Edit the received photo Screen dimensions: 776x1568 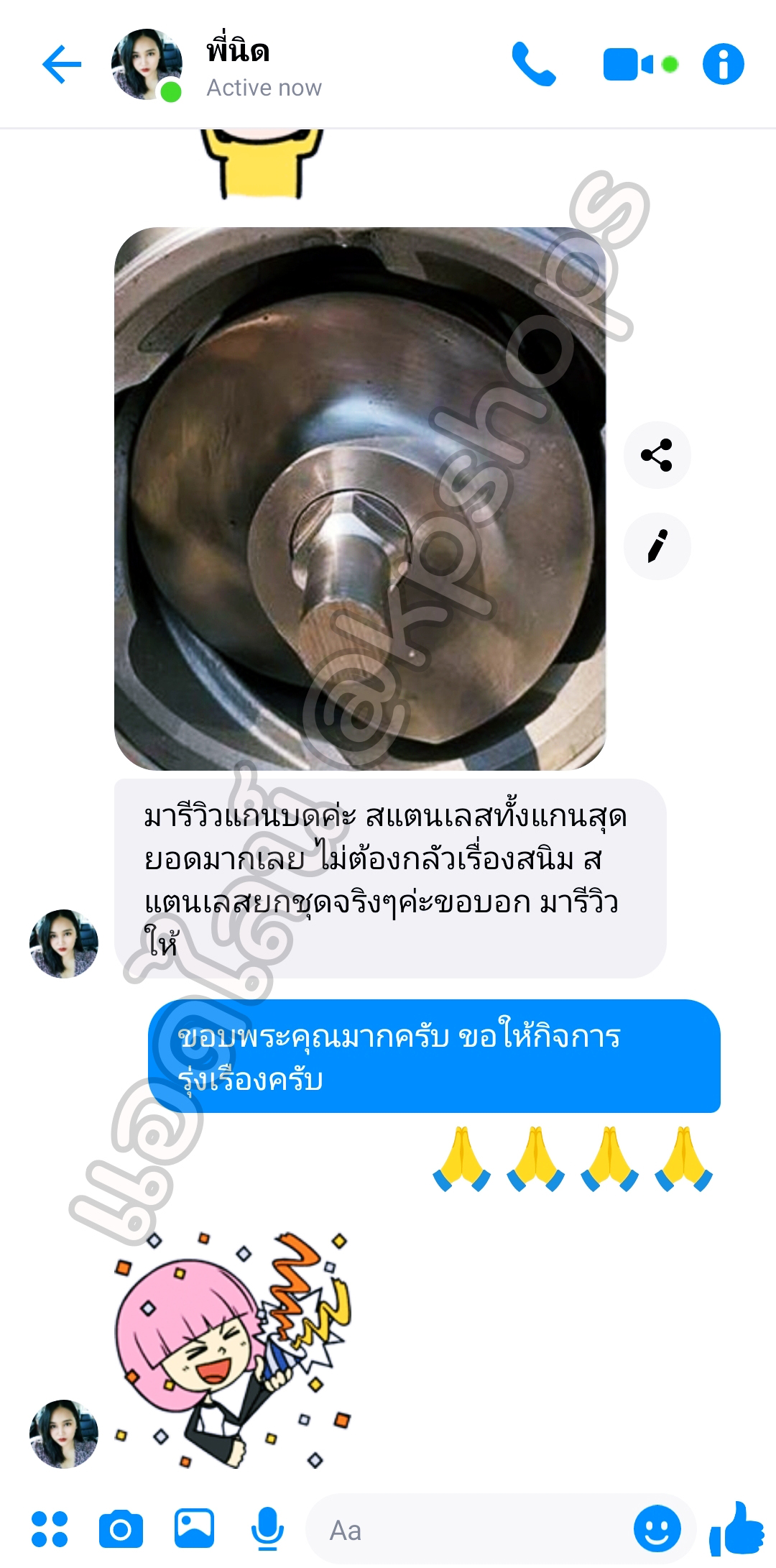(657, 546)
